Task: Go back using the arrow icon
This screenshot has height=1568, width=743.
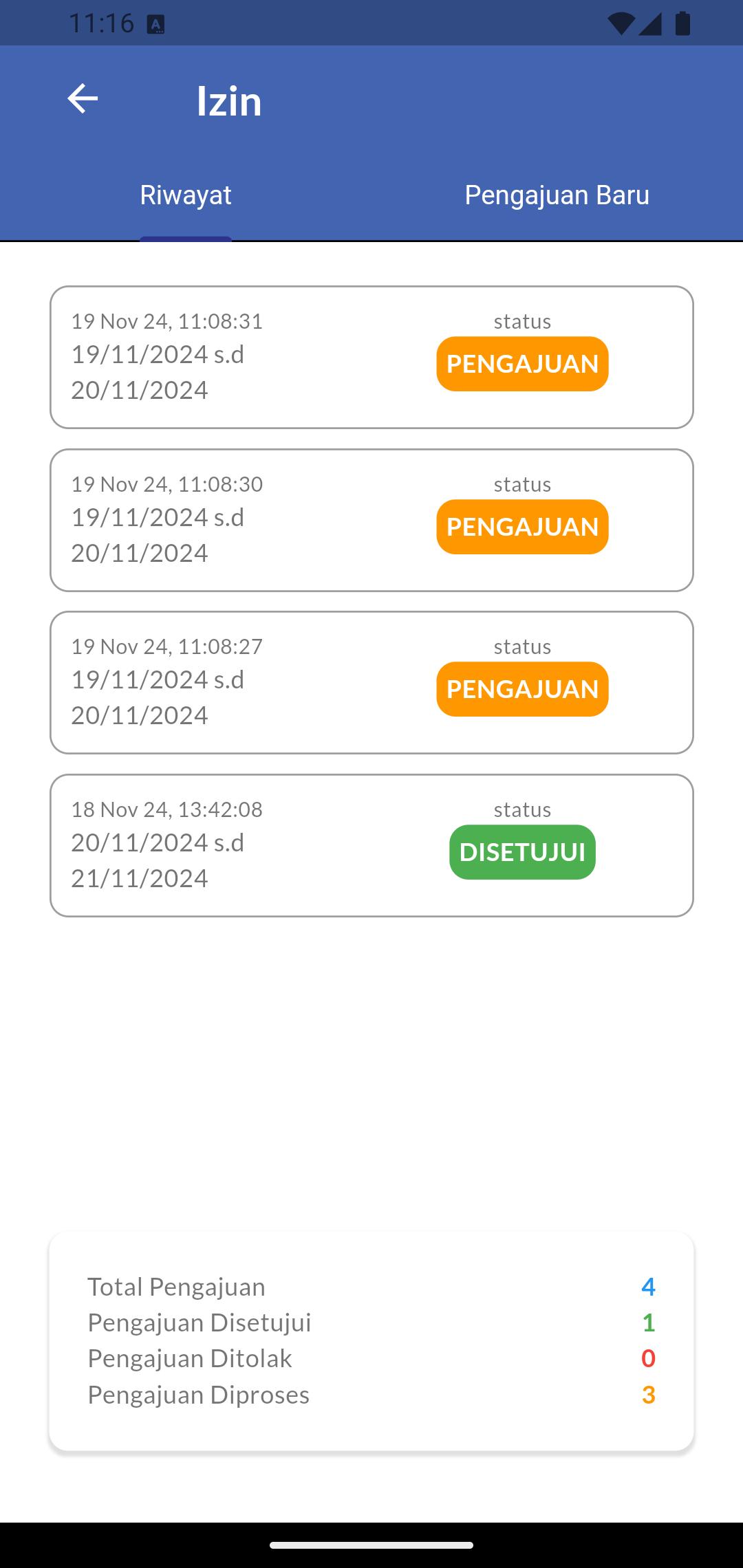Action: coord(83,98)
